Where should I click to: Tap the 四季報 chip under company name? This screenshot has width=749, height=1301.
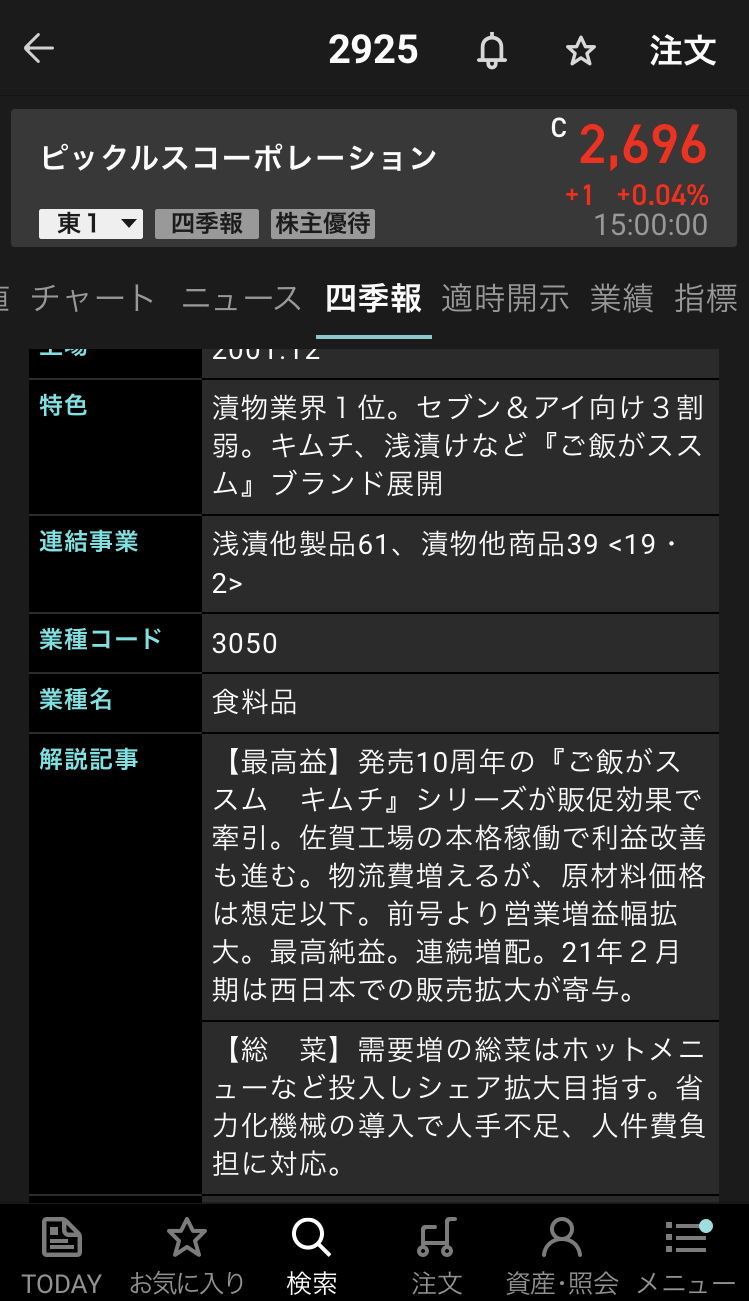pyautogui.click(x=207, y=224)
